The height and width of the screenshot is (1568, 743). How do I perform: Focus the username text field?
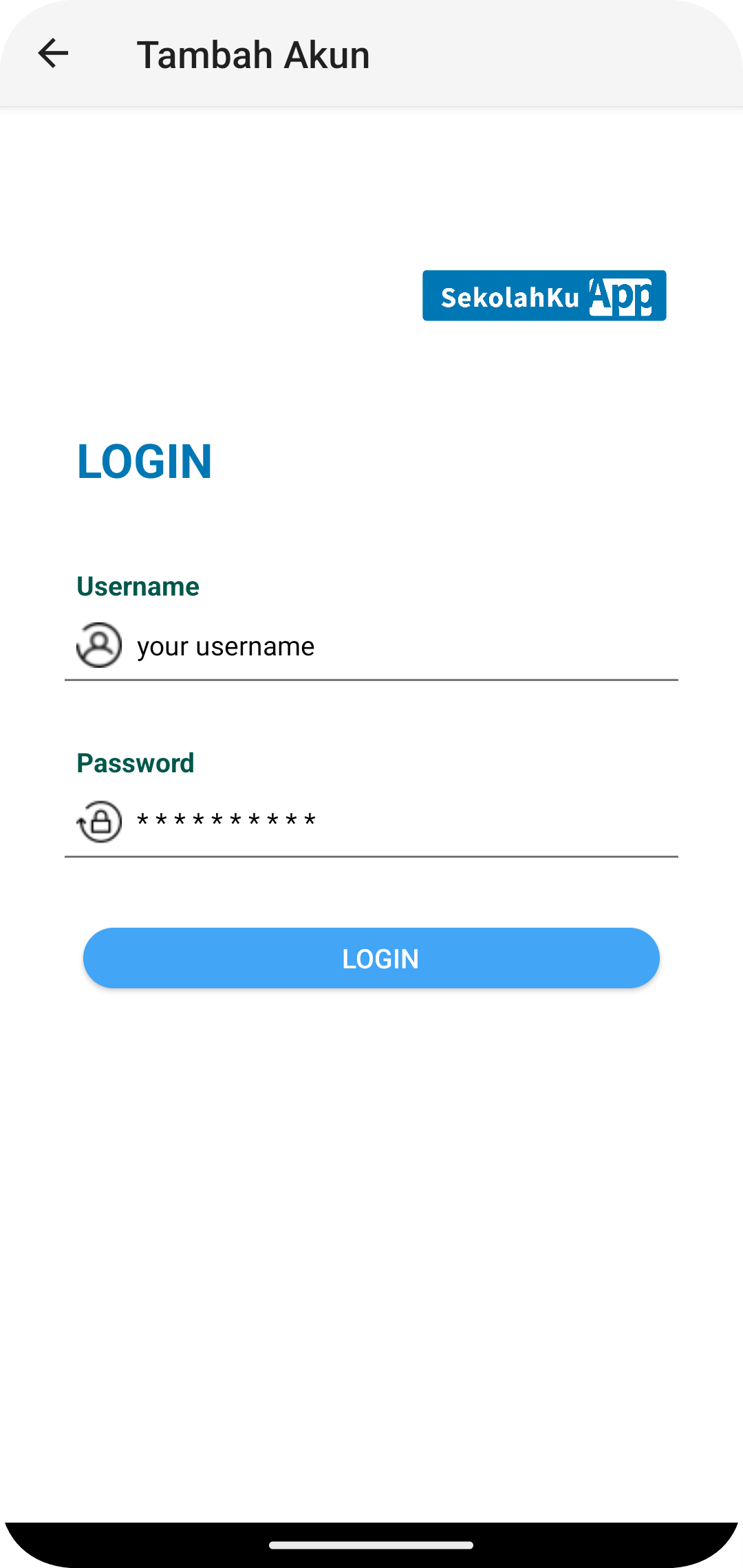(371, 646)
